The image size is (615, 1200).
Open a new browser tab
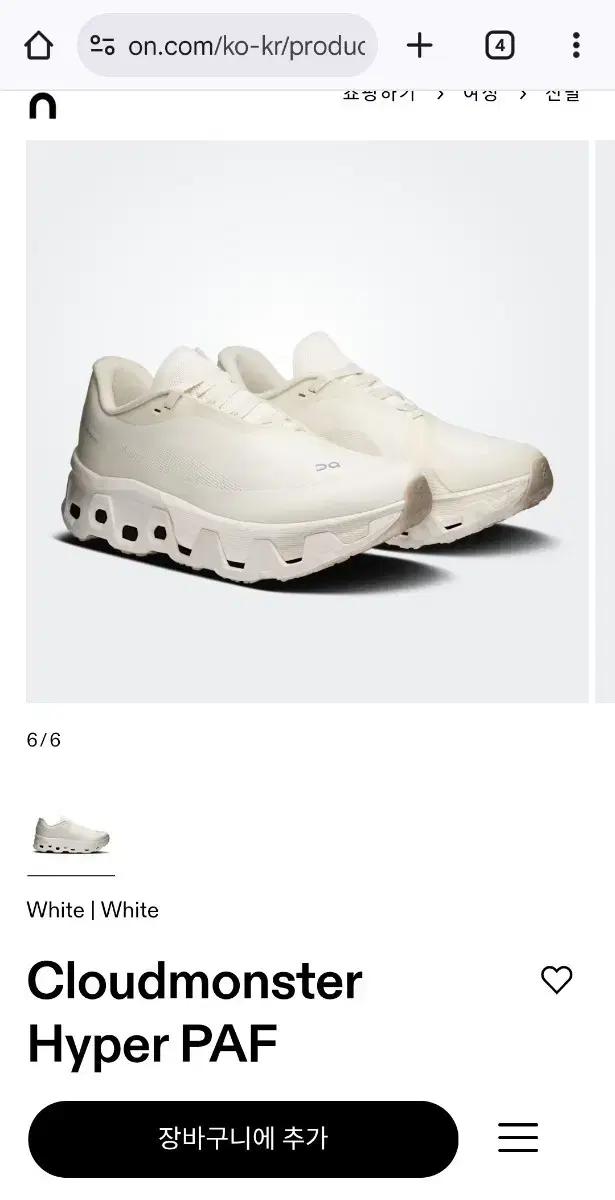point(420,45)
